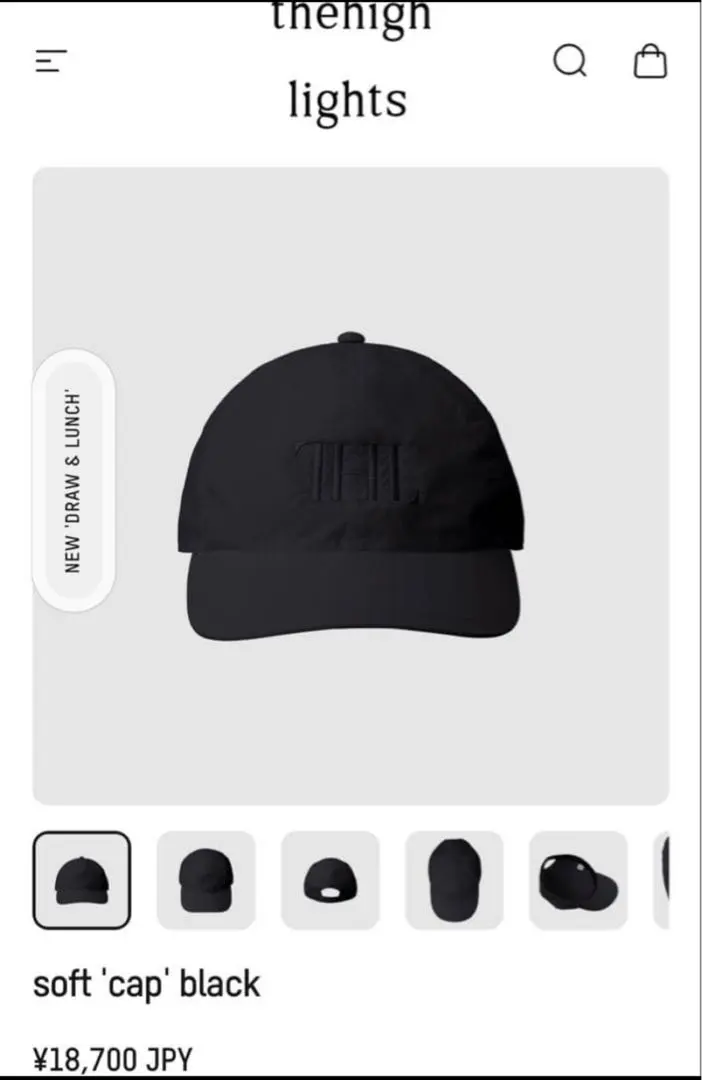Select the highlighted front-view cap thumbnail
Image resolution: width=702 pixels, height=1080 pixels.
82,880
